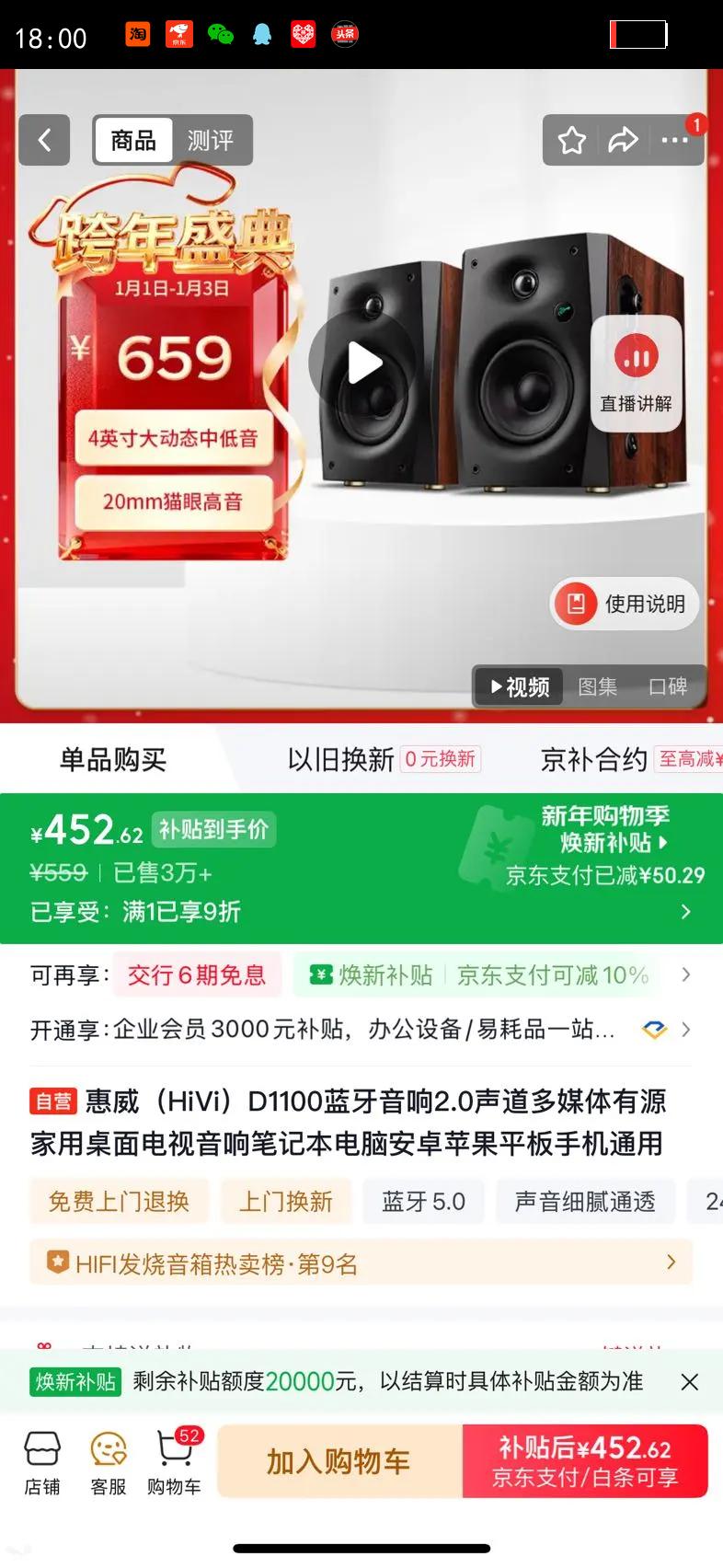Dismiss the 焕新补贴 banner with the X
Image resolution: width=723 pixels, height=1568 pixels.
[690, 1381]
